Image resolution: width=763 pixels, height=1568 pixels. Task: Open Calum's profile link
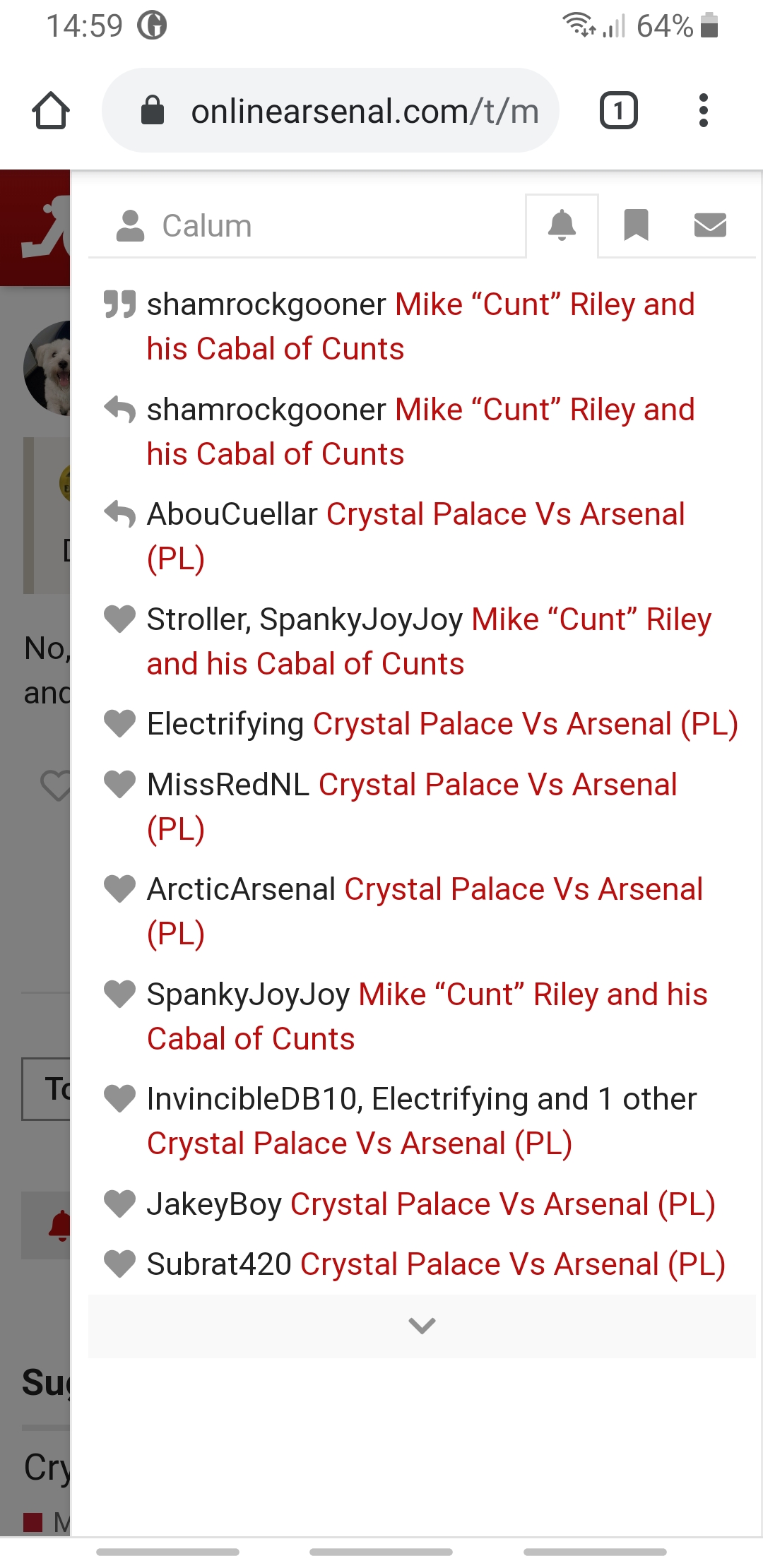point(184,226)
